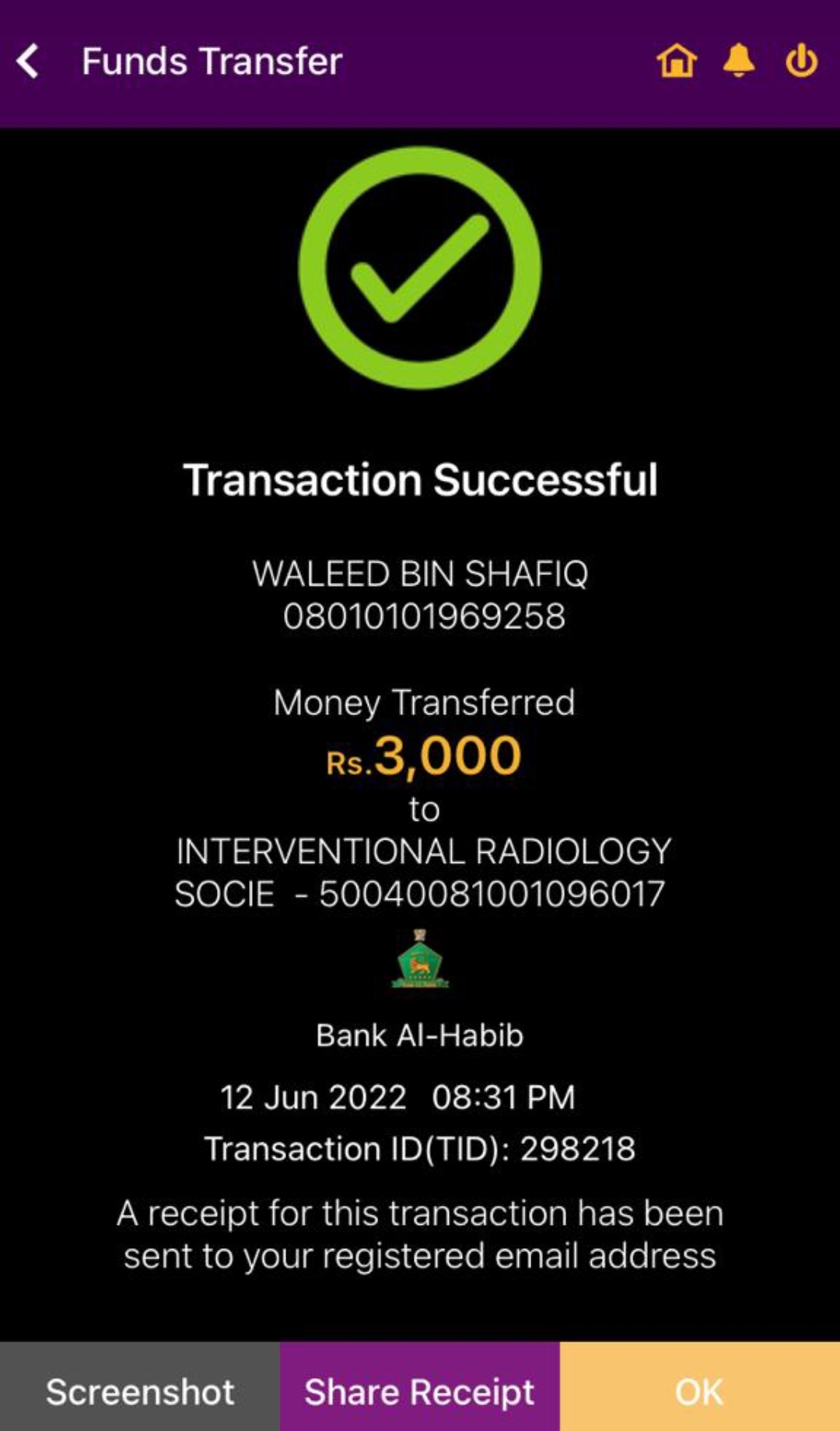
Task: Open the home screen icon
Action: pos(676,61)
